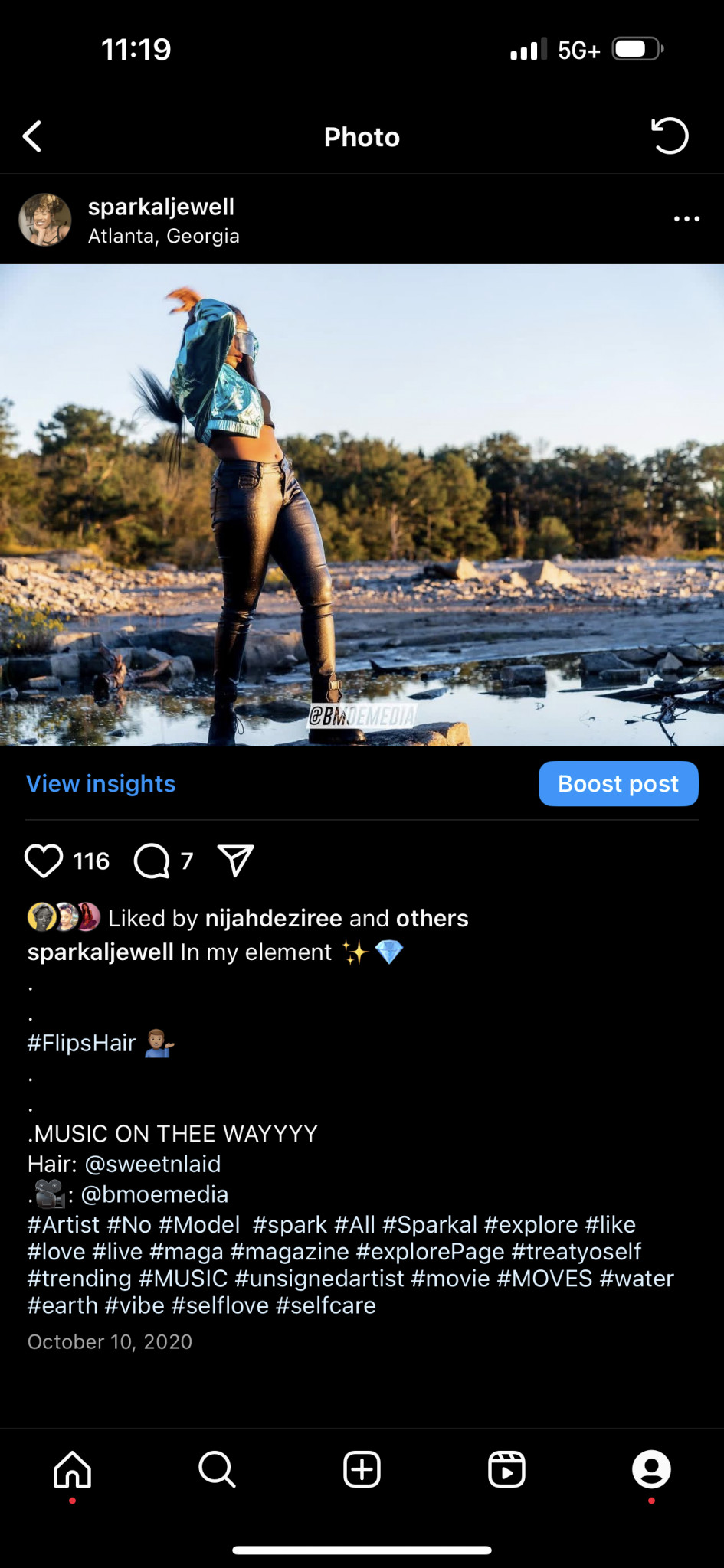Open the post's three-dot options menu
This screenshot has width=724, height=1568.
click(686, 219)
